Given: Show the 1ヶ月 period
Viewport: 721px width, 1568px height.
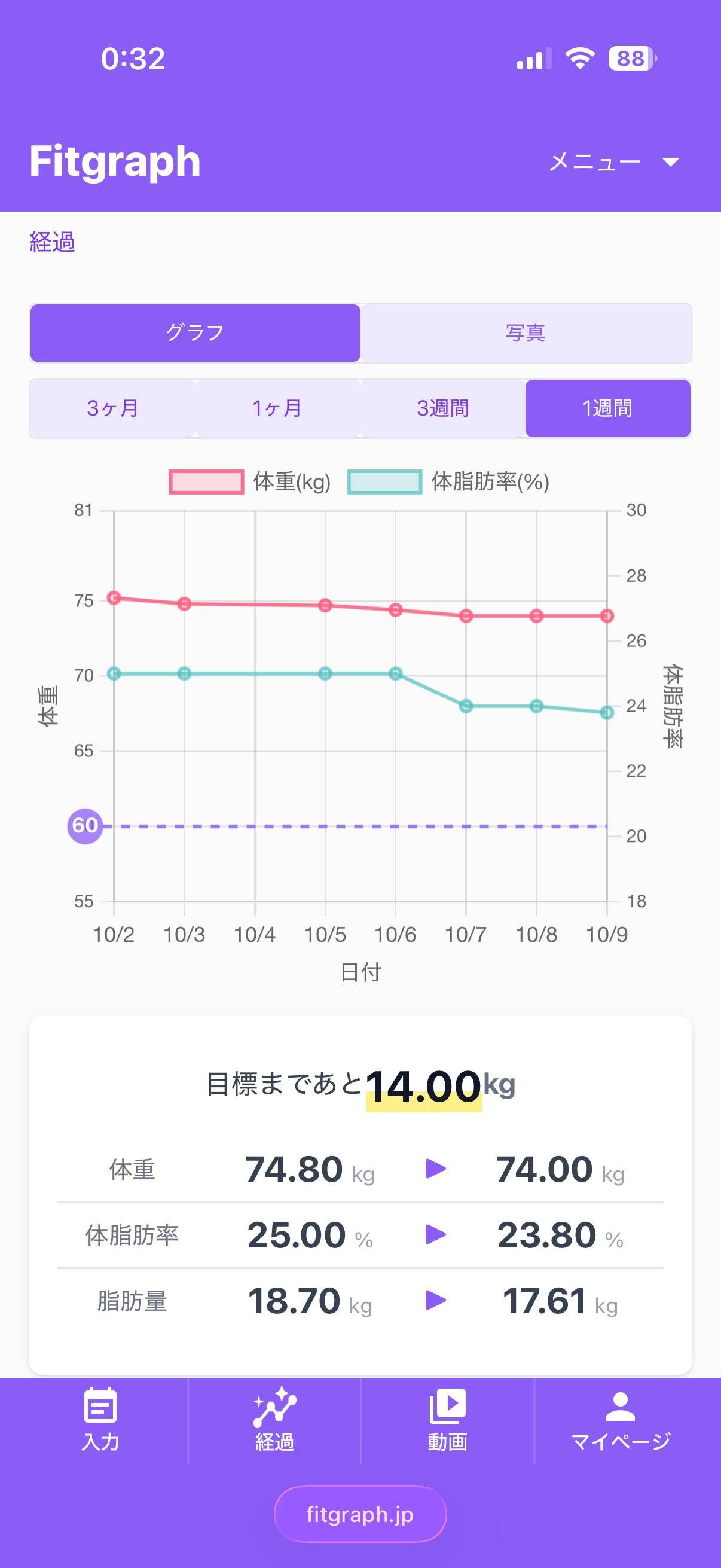Looking at the screenshot, I should click(x=277, y=408).
